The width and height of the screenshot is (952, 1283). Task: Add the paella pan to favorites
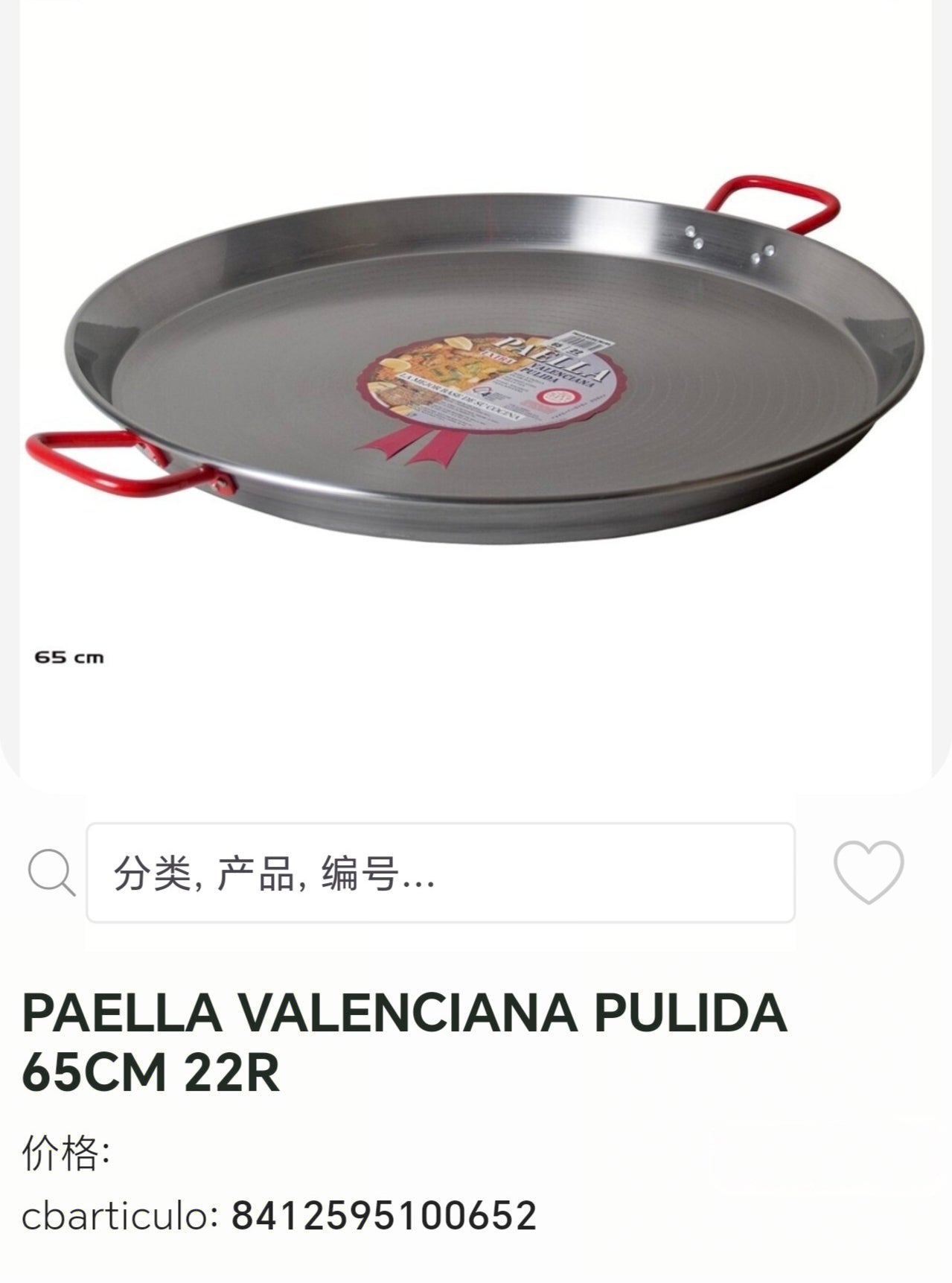(868, 871)
